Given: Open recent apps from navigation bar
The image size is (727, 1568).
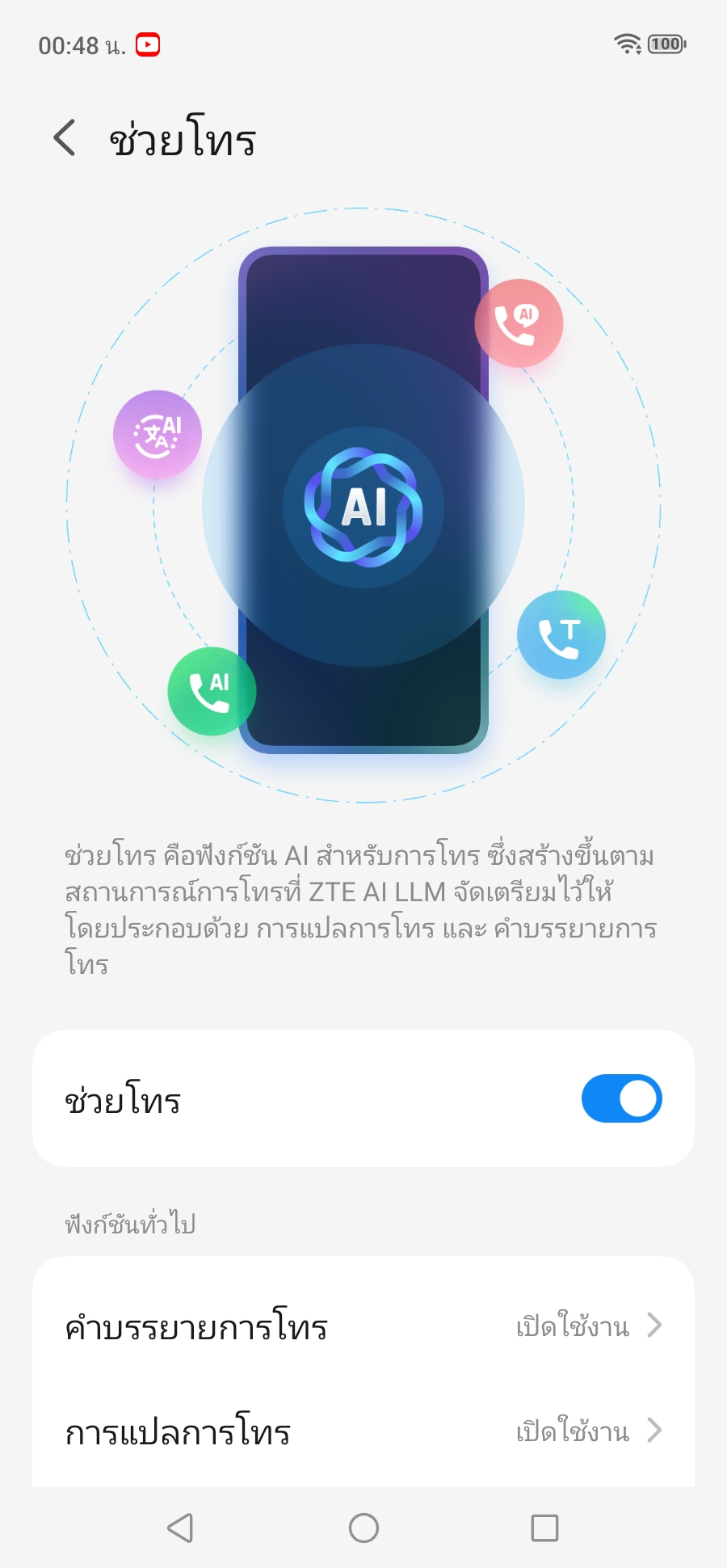Looking at the screenshot, I should [x=544, y=1528].
